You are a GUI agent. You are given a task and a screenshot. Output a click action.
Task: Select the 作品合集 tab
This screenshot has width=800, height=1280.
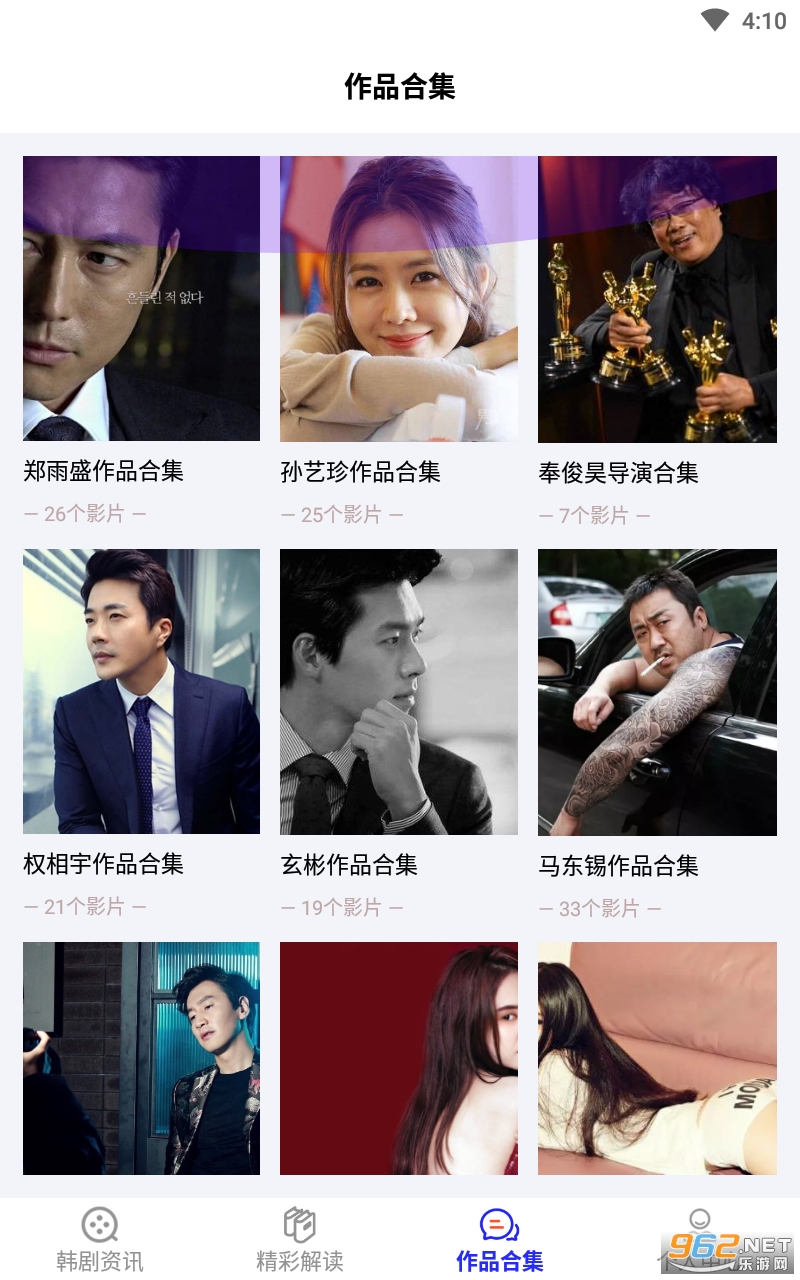click(500, 1239)
